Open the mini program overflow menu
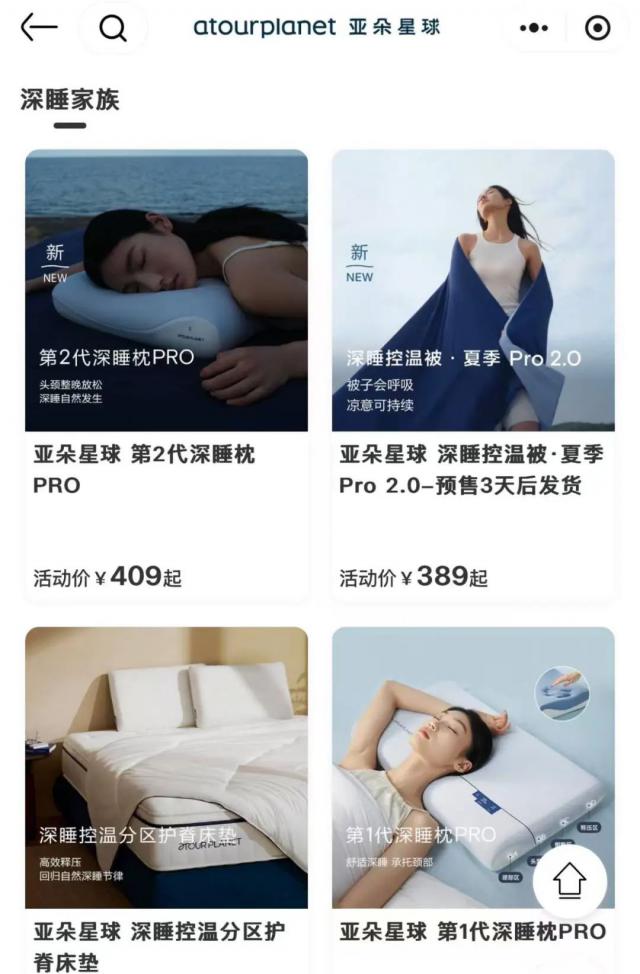This screenshot has height=974, width=640. pos(534,29)
